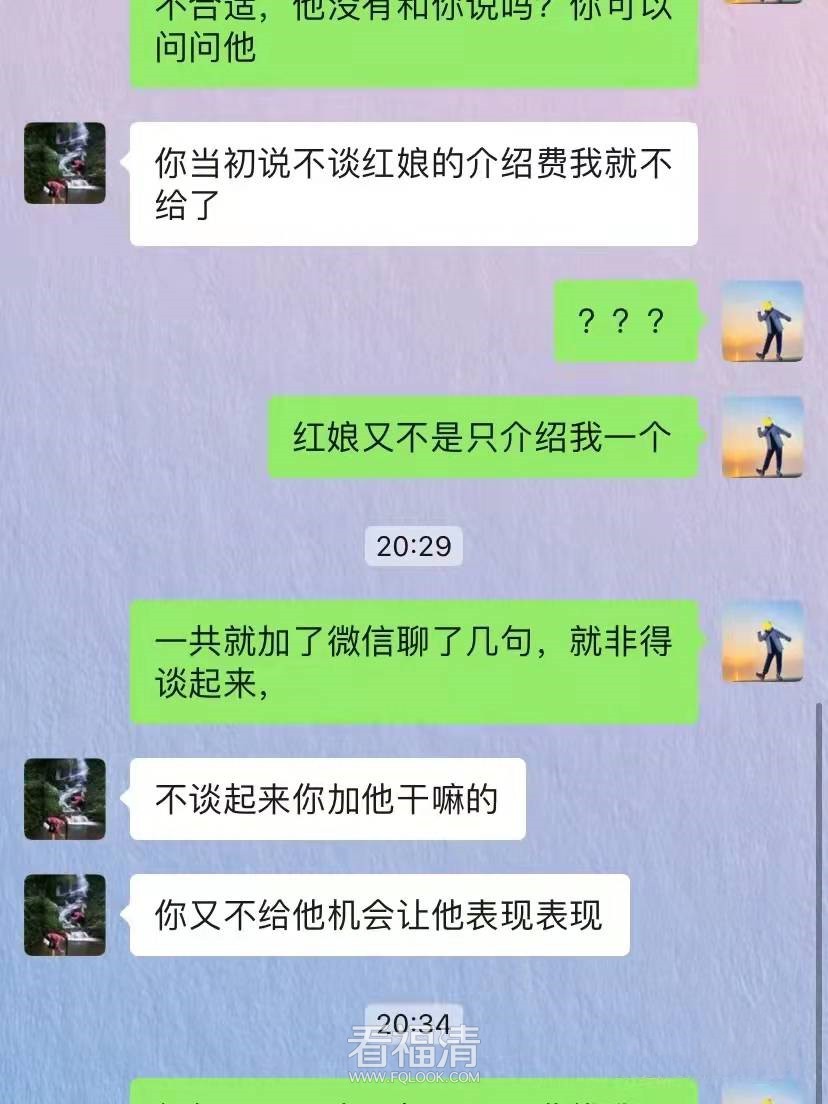
Task: Open sender's avatar beside 你当初说不谈红娘 message
Action: pos(65,163)
